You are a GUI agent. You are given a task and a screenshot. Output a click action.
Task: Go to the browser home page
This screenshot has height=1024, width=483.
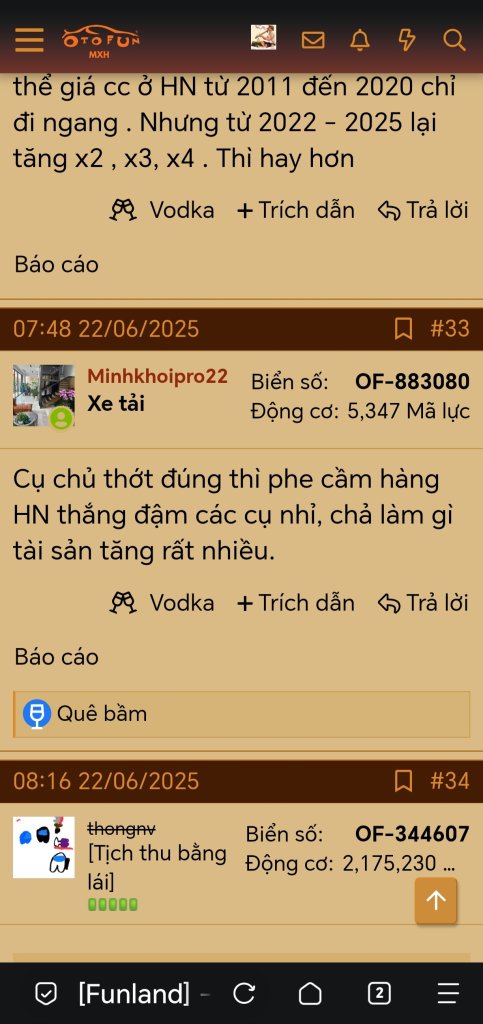[311, 993]
